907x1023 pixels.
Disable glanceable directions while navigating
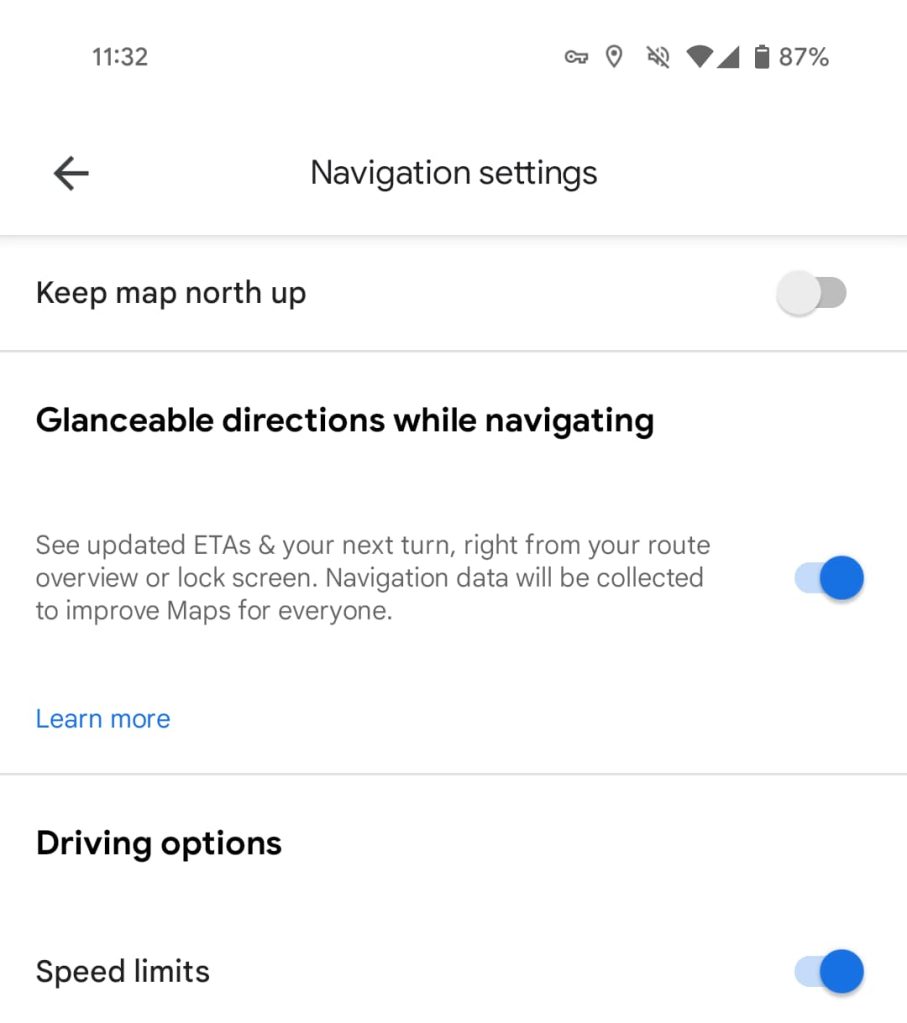pyautogui.click(x=829, y=577)
